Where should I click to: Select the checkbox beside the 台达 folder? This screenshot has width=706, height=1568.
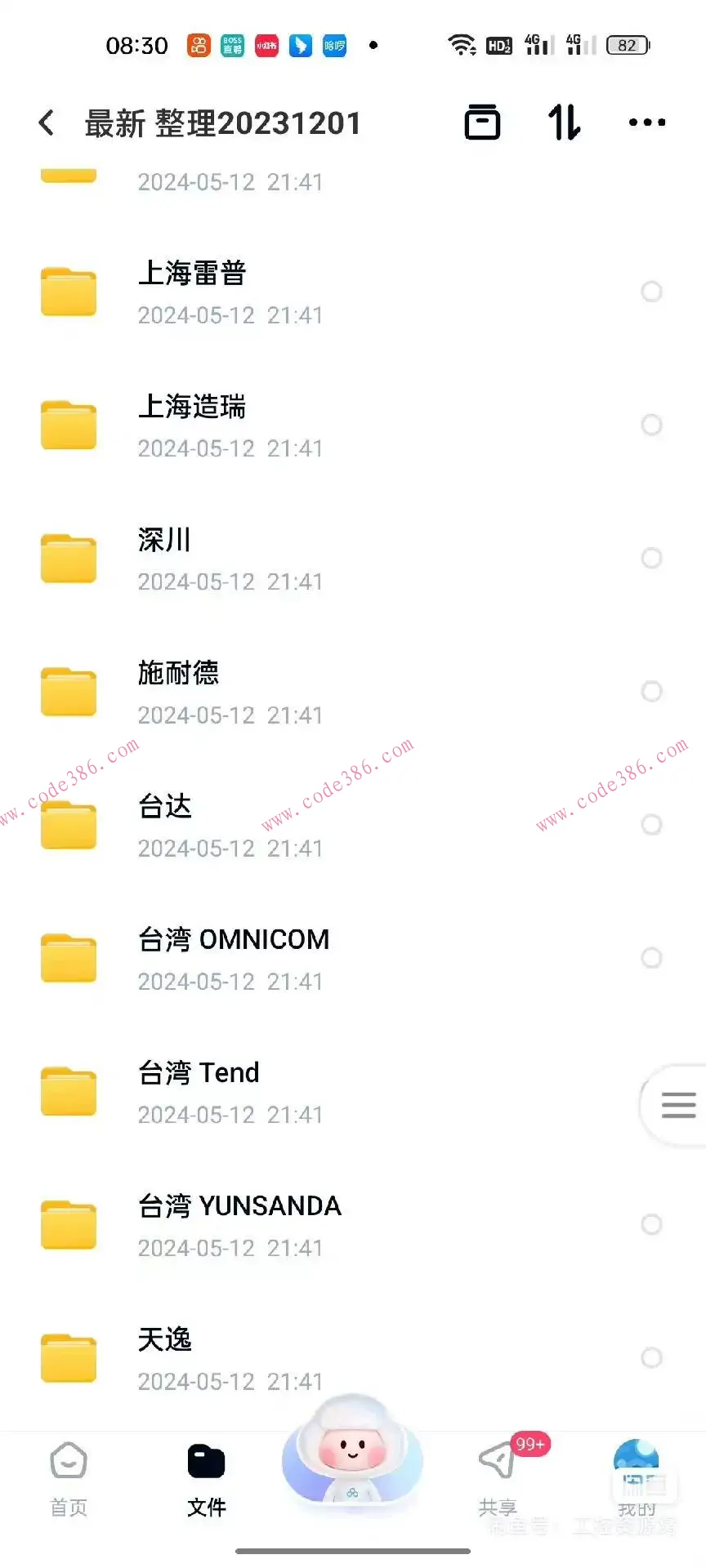click(651, 824)
